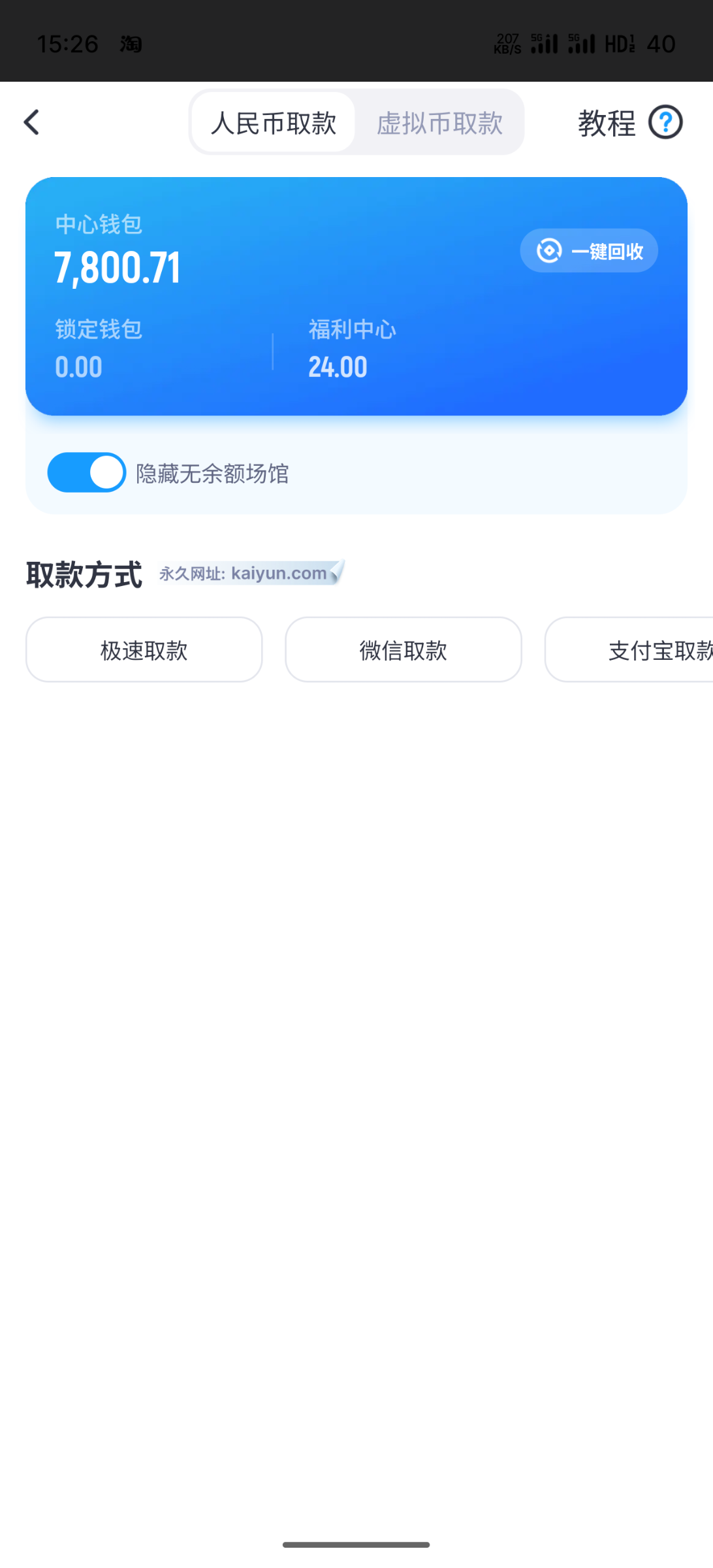
Task: Switch to the 虚拟币取款 tab
Action: (x=439, y=123)
